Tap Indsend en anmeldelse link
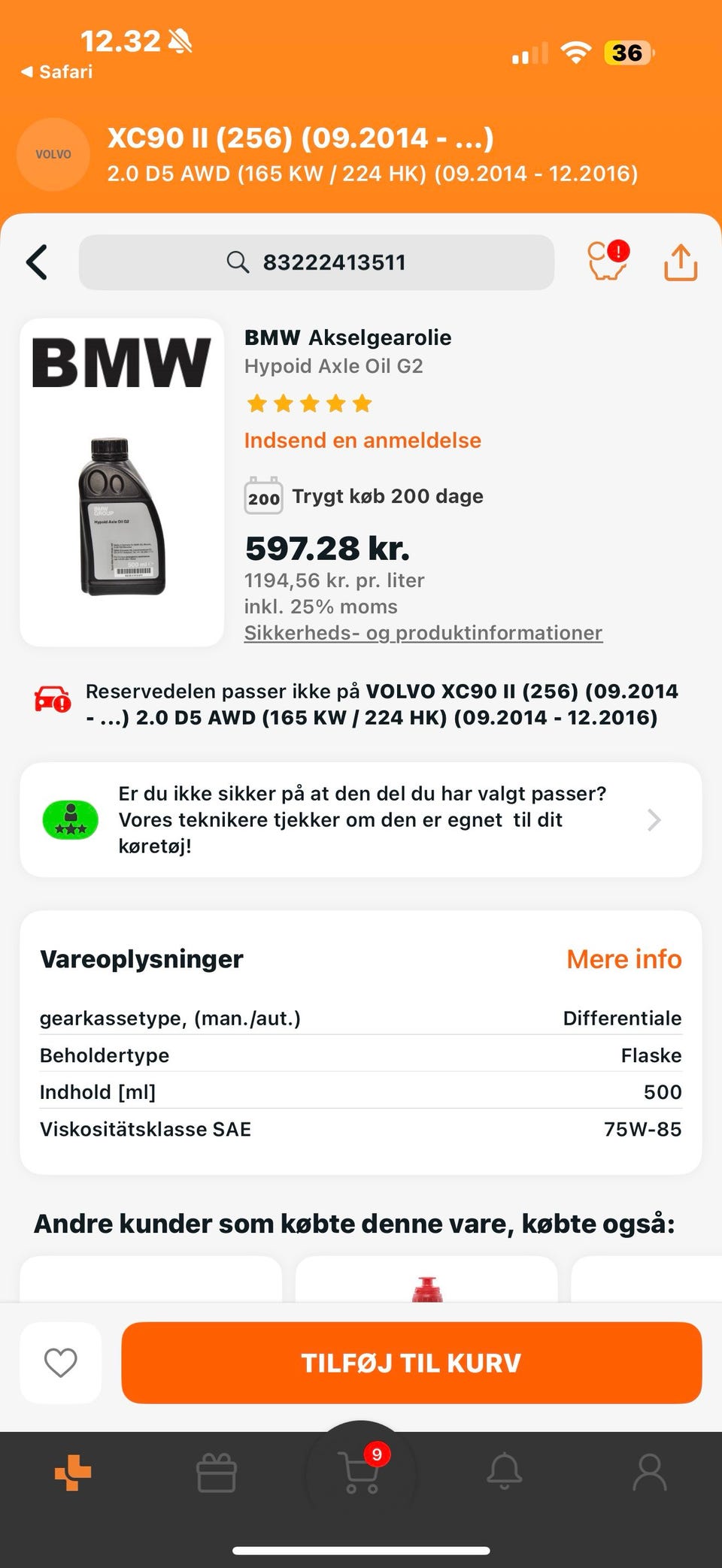Viewport: 722px width, 1568px height. pyautogui.click(x=363, y=440)
